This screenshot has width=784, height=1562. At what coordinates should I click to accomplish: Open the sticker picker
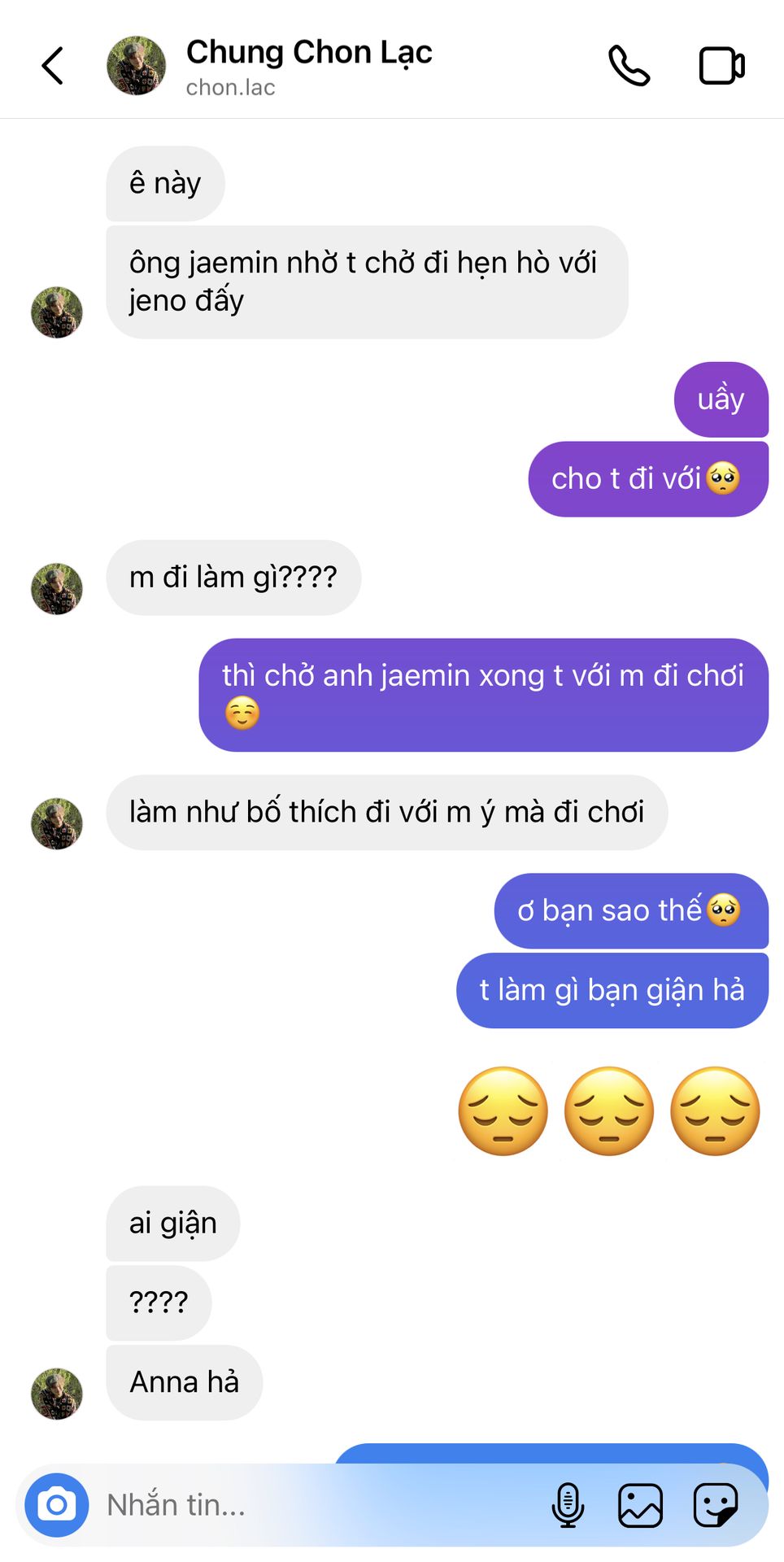[716, 1505]
